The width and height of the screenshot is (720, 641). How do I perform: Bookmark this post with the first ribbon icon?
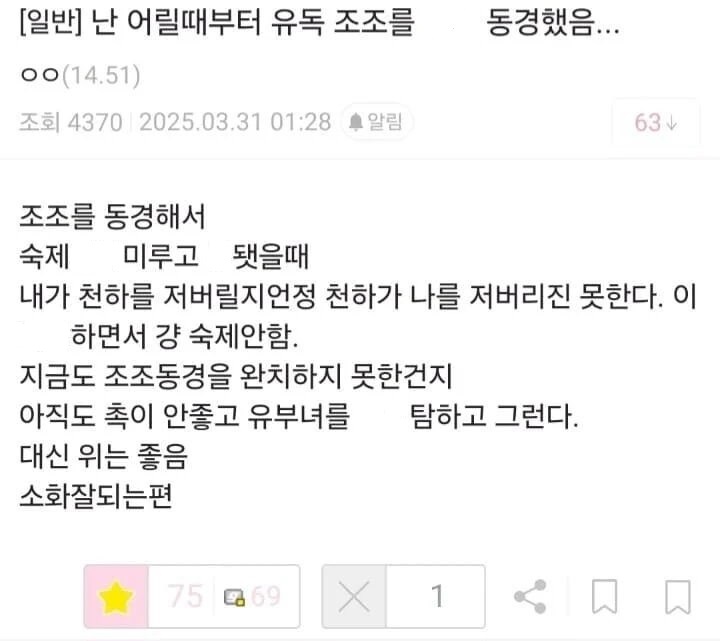(603, 597)
